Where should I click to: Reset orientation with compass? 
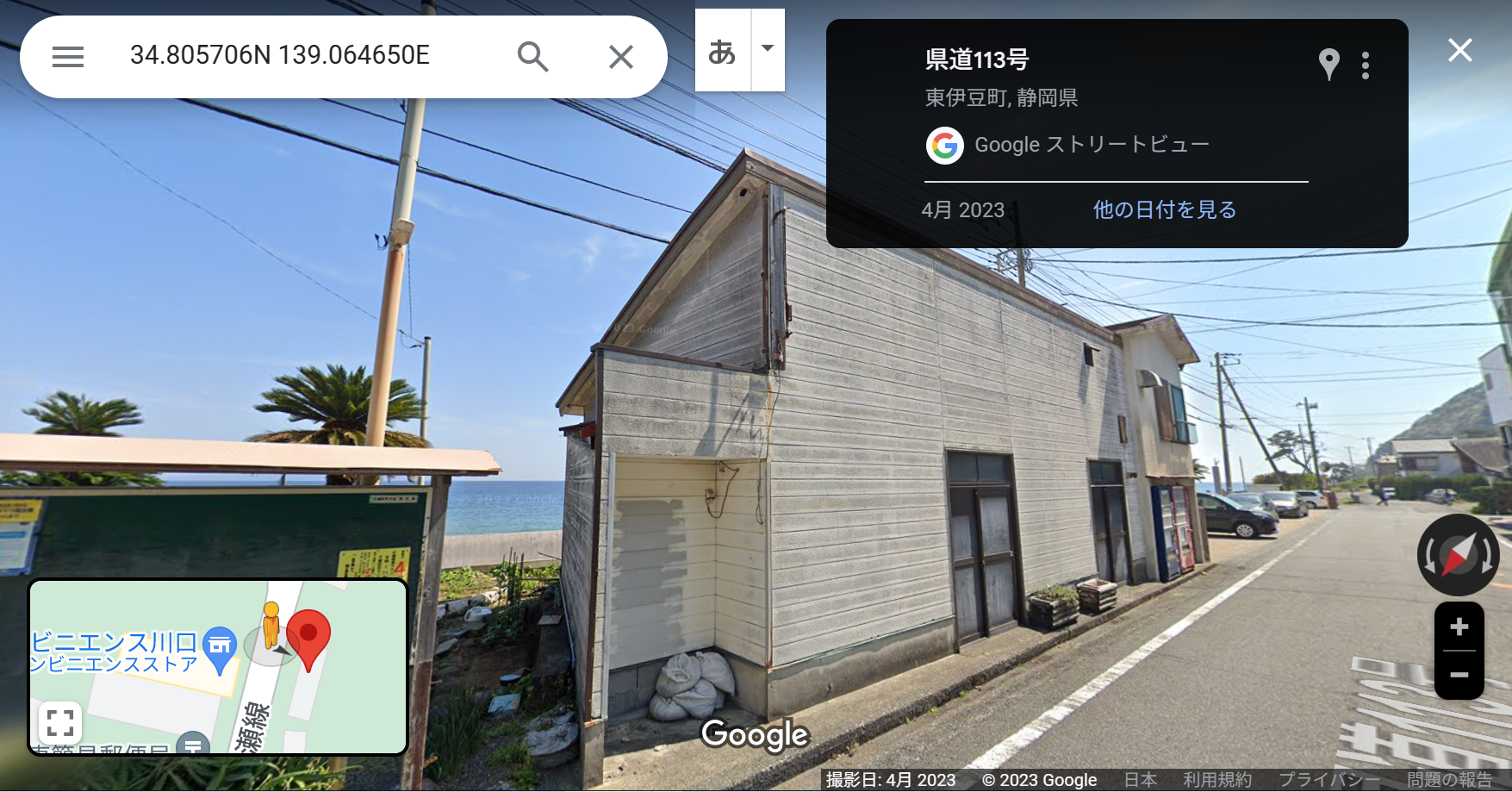pyautogui.click(x=1459, y=555)
